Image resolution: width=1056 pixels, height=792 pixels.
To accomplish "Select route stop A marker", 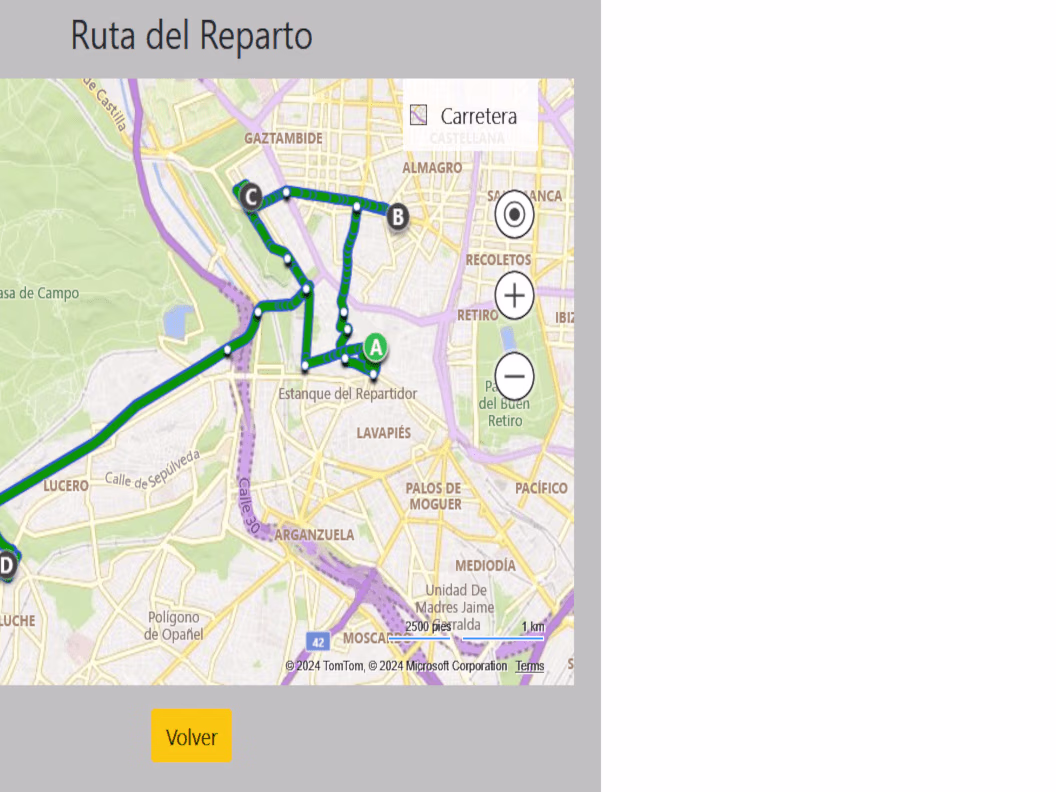I will [x=375, y=348].
